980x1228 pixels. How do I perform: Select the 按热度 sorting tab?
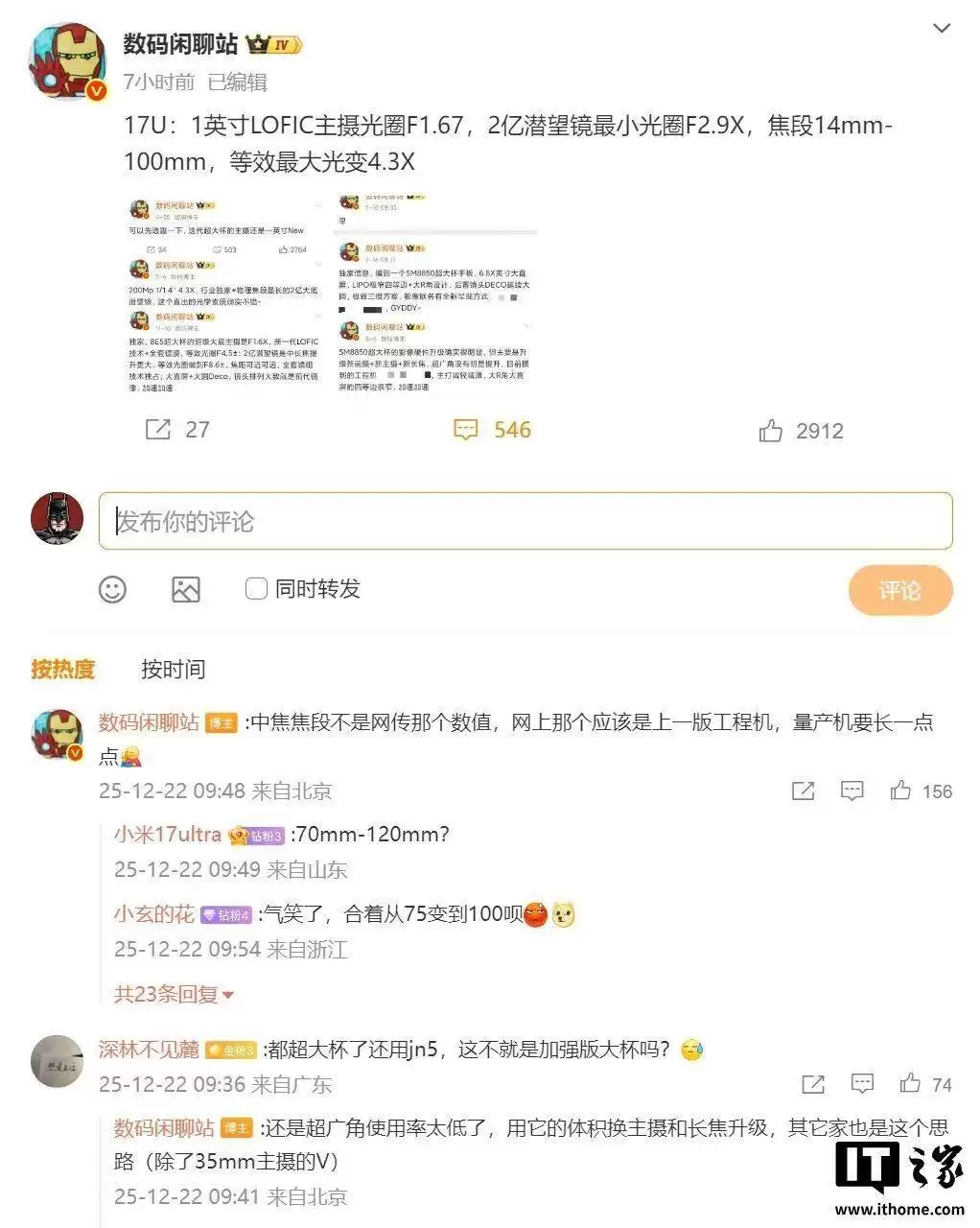click(x=63, y=670)
